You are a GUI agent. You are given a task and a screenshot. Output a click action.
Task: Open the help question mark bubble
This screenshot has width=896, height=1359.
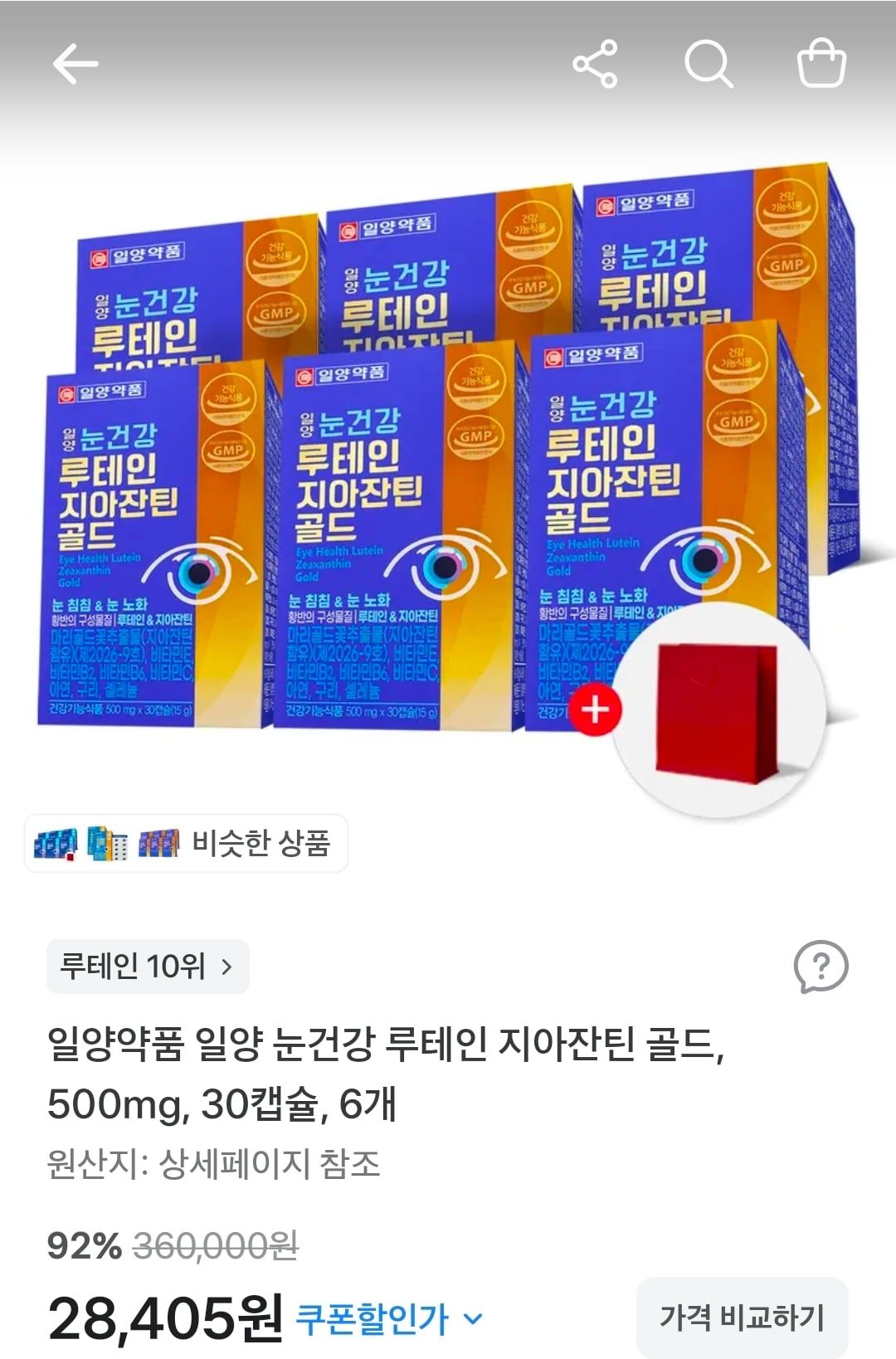pyautogui.click(x=821, y=967)
